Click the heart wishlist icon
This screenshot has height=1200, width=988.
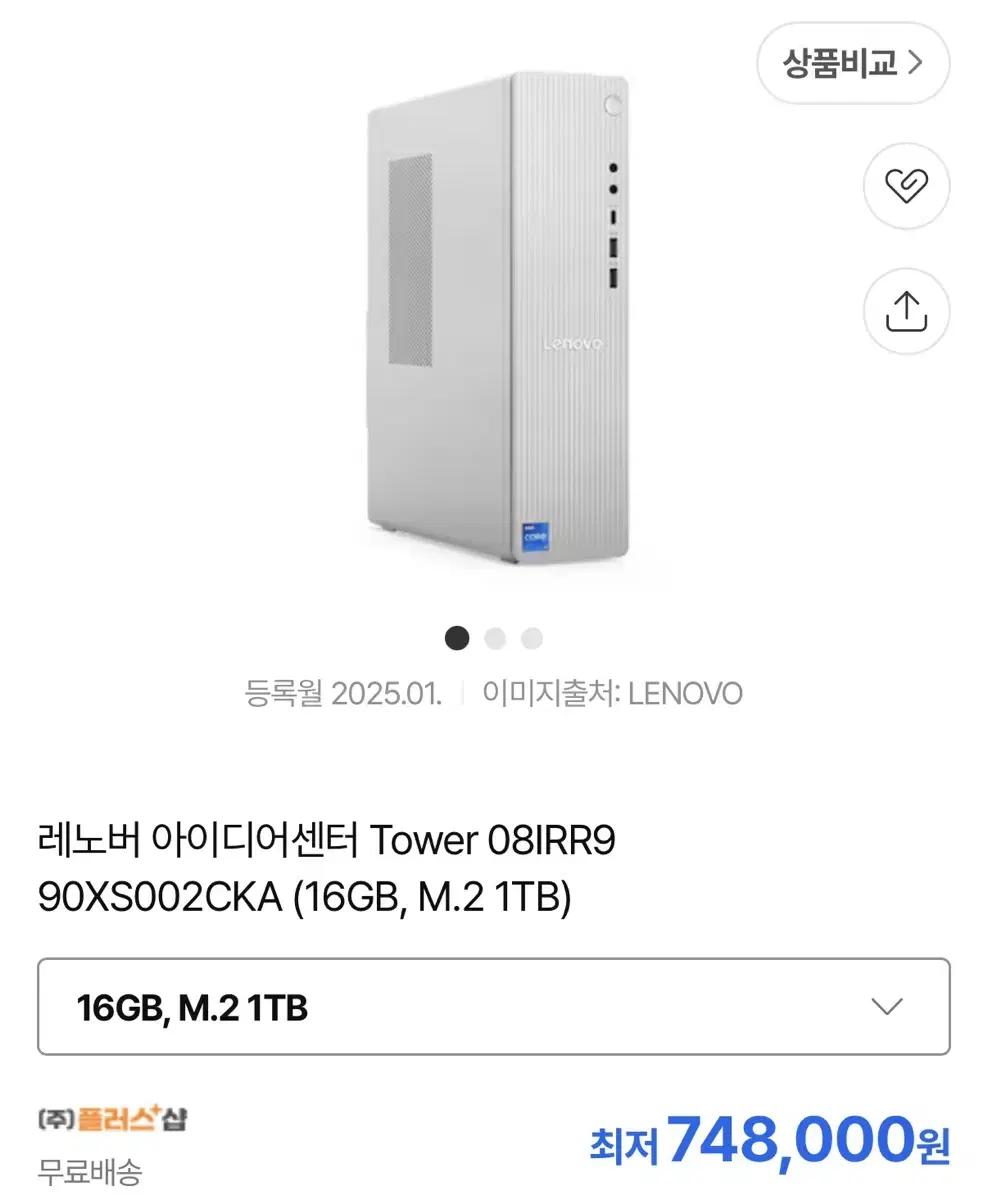pyautogui.click(x=905, y=188)
